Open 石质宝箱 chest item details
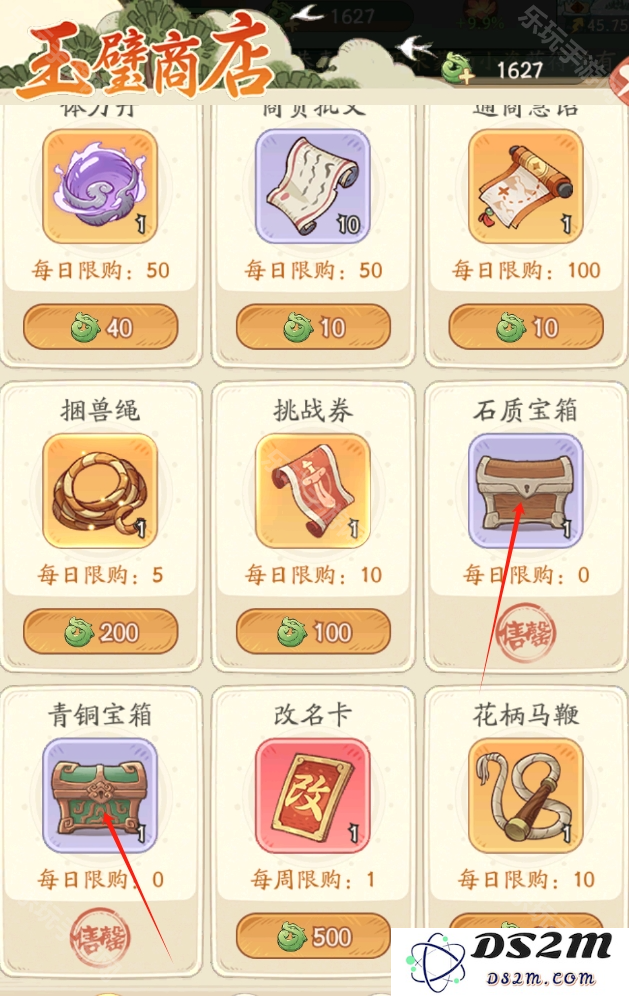This screenshot has width=629, height=996. tap(526, 492)
